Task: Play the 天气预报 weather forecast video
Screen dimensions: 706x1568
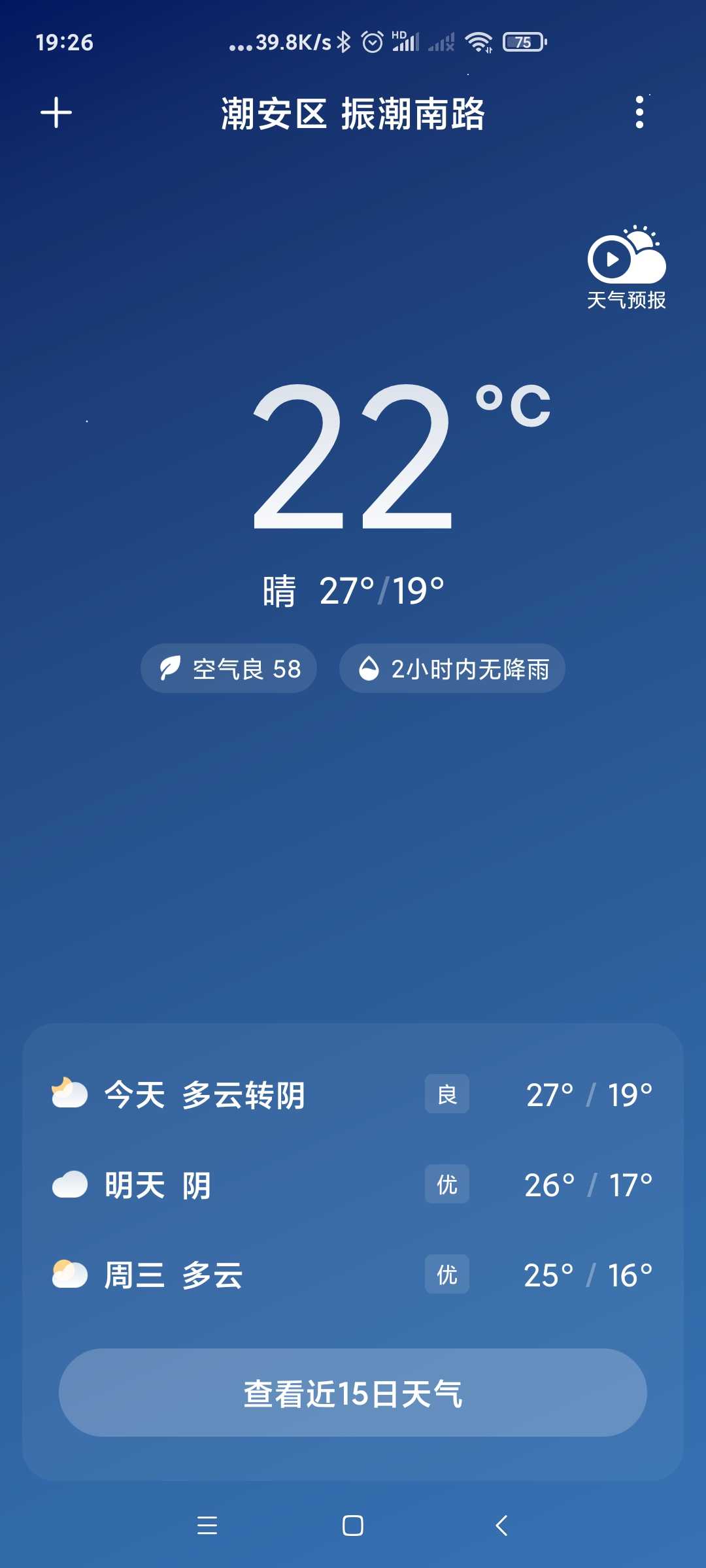Action: [x=626, y=268]
